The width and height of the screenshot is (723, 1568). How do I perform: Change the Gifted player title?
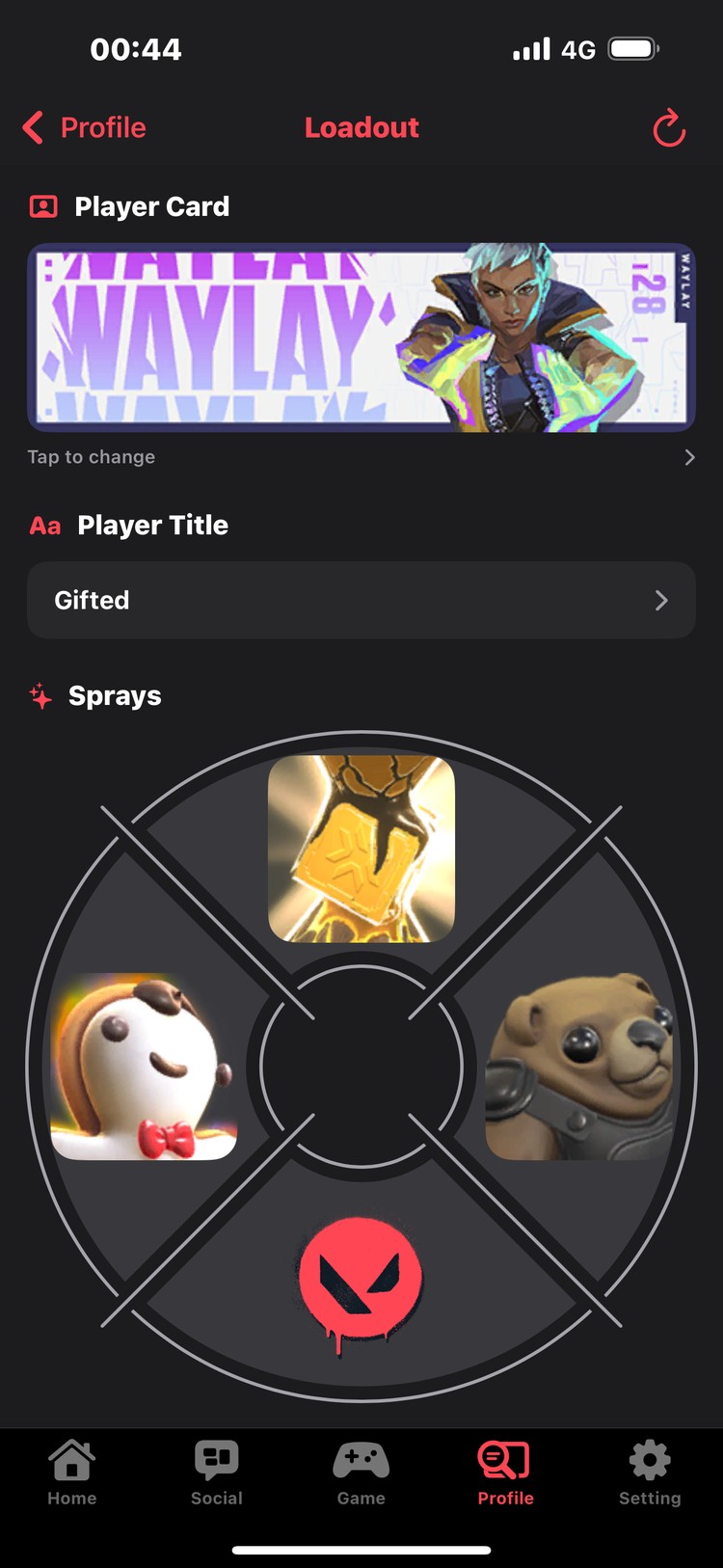361,600
